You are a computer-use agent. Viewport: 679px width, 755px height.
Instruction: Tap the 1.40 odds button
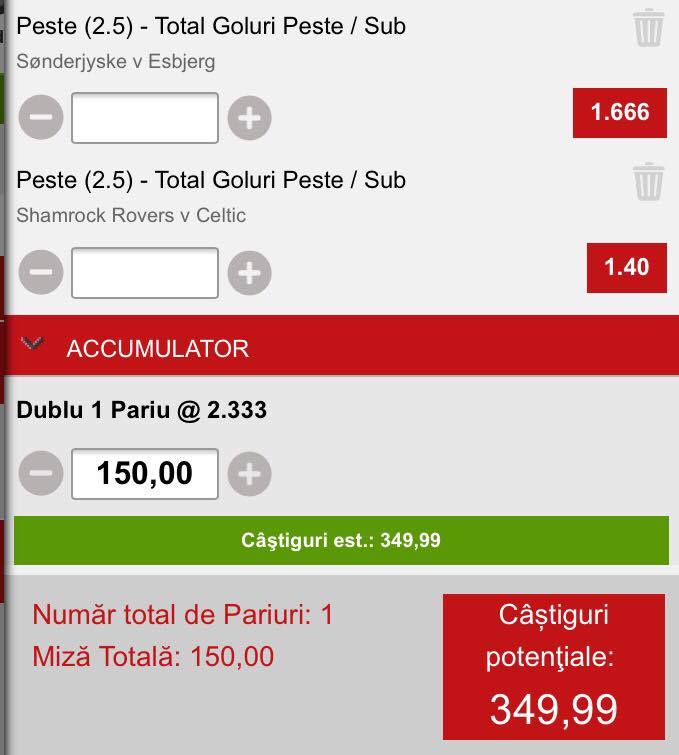627,268
